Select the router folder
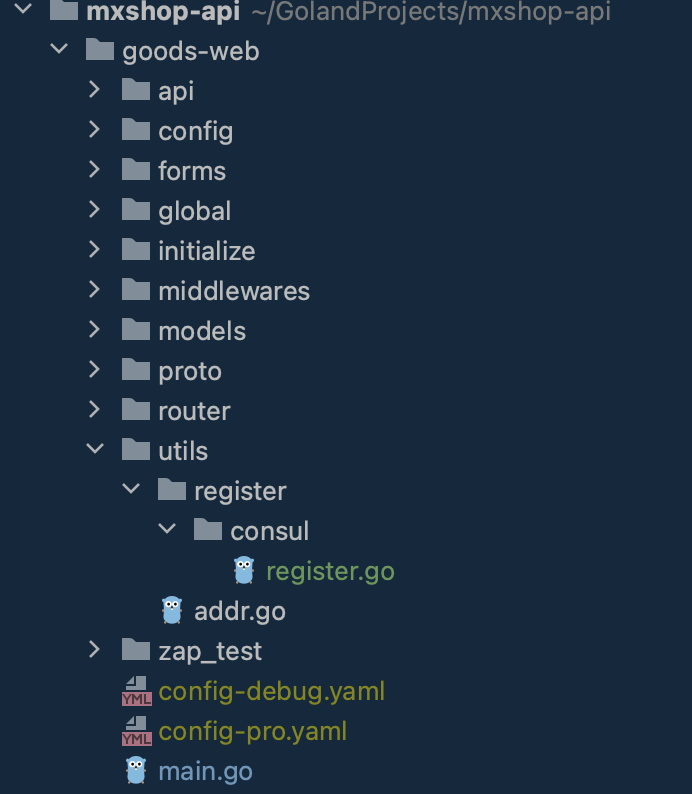692x794 pixels. [194, 411]
